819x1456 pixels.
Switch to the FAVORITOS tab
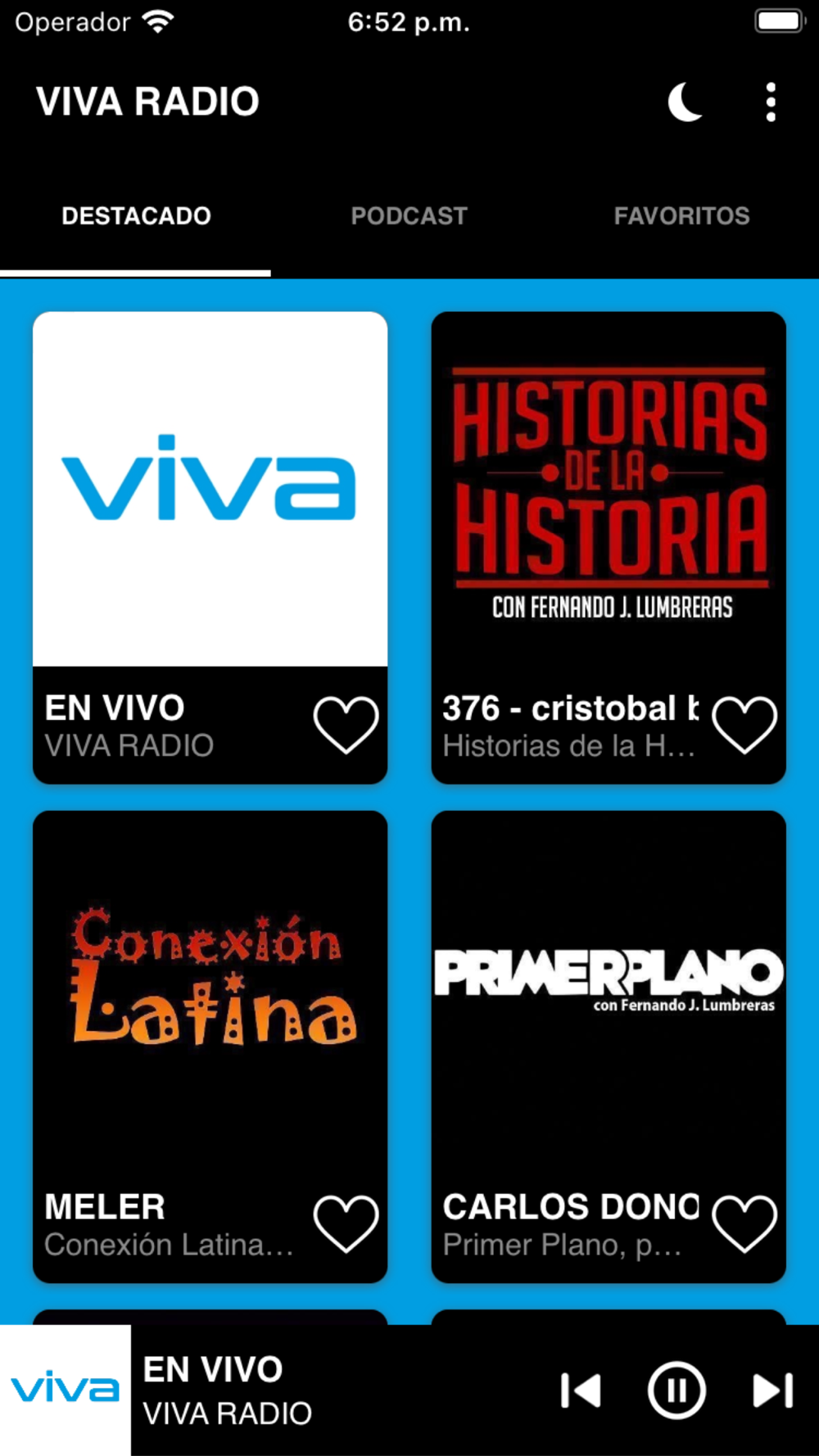tap(681, 216)
